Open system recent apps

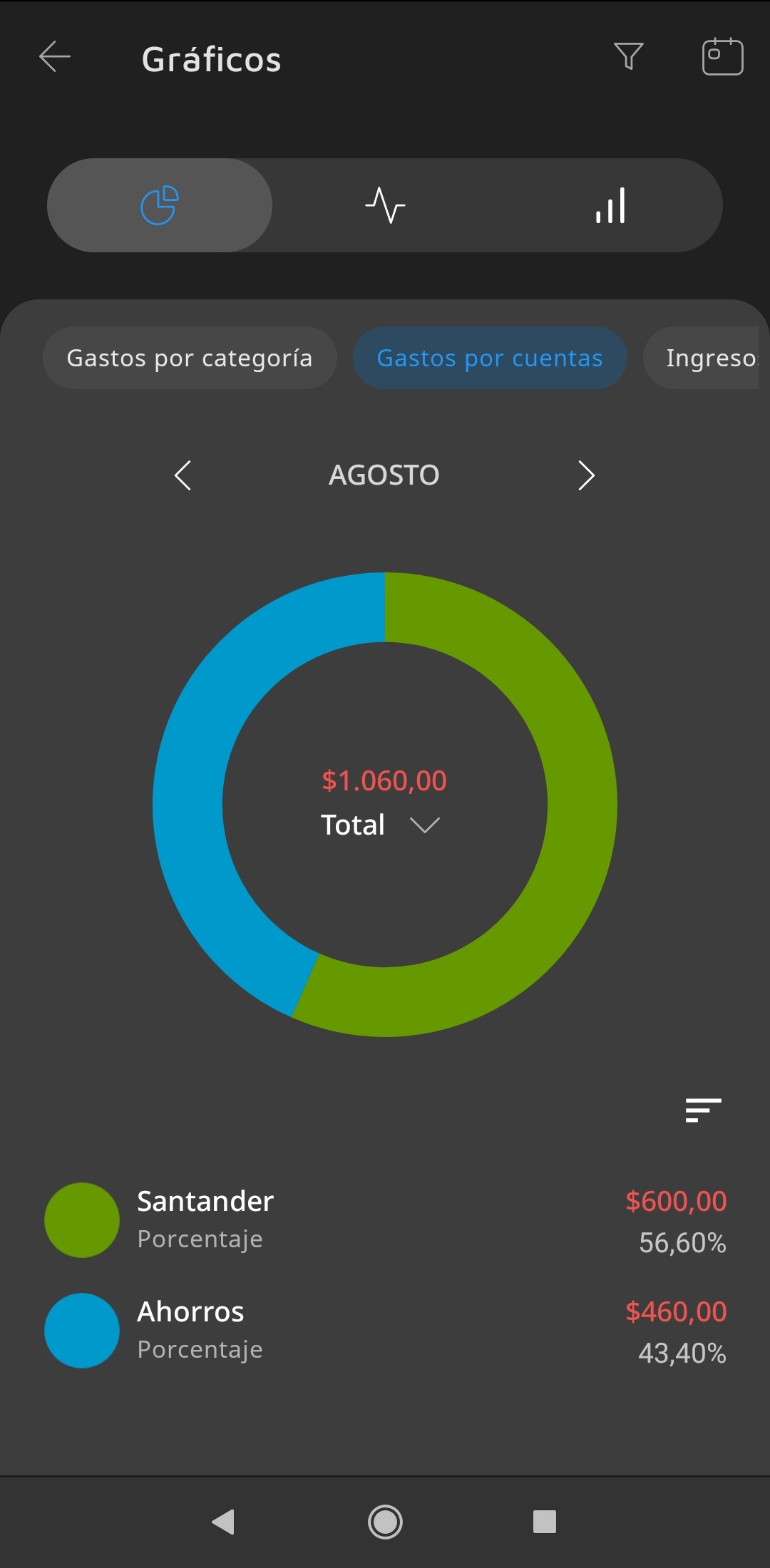coord(545,1522)
